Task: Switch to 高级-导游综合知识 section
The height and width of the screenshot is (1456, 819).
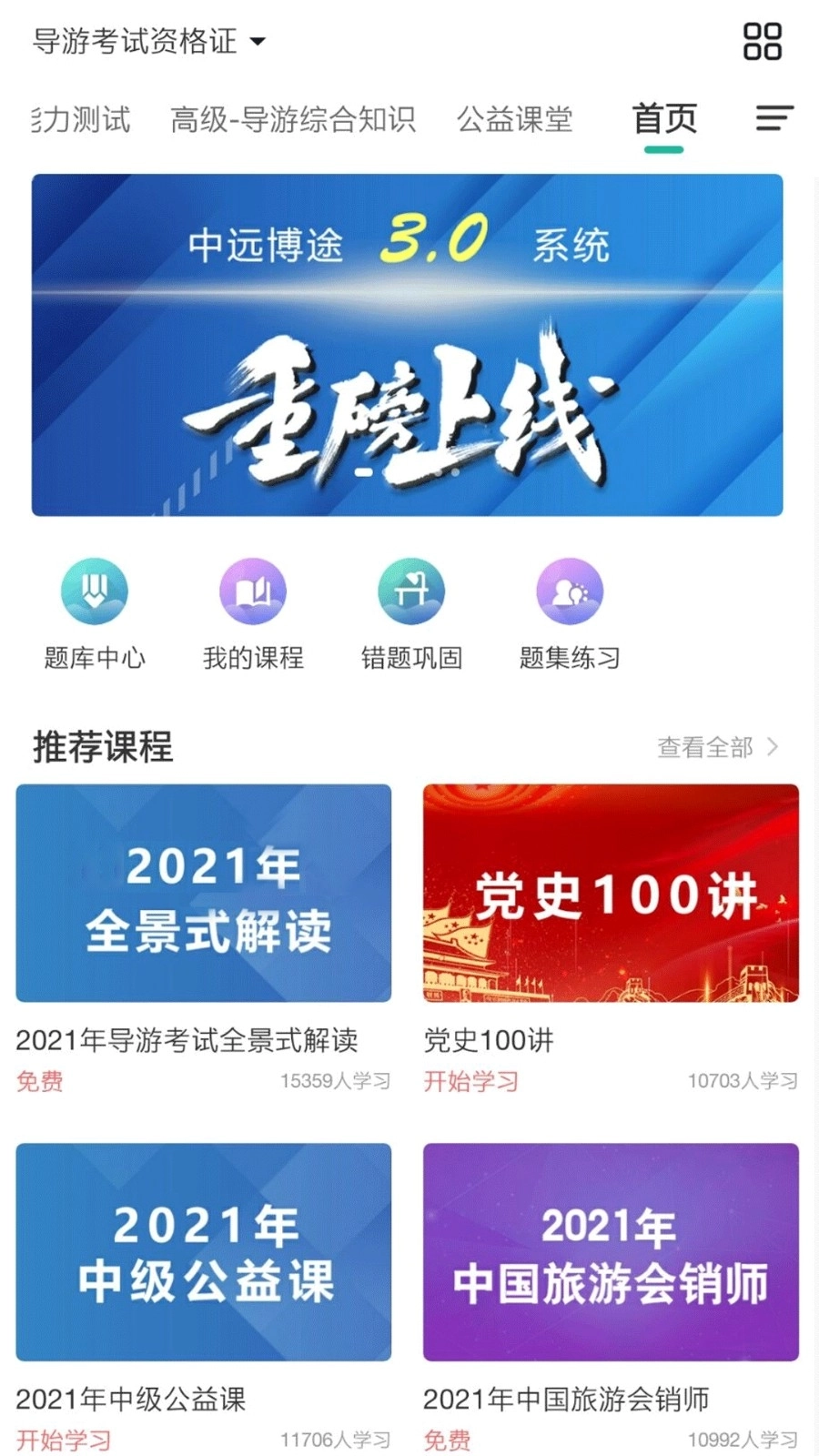Action: (293, 119)
